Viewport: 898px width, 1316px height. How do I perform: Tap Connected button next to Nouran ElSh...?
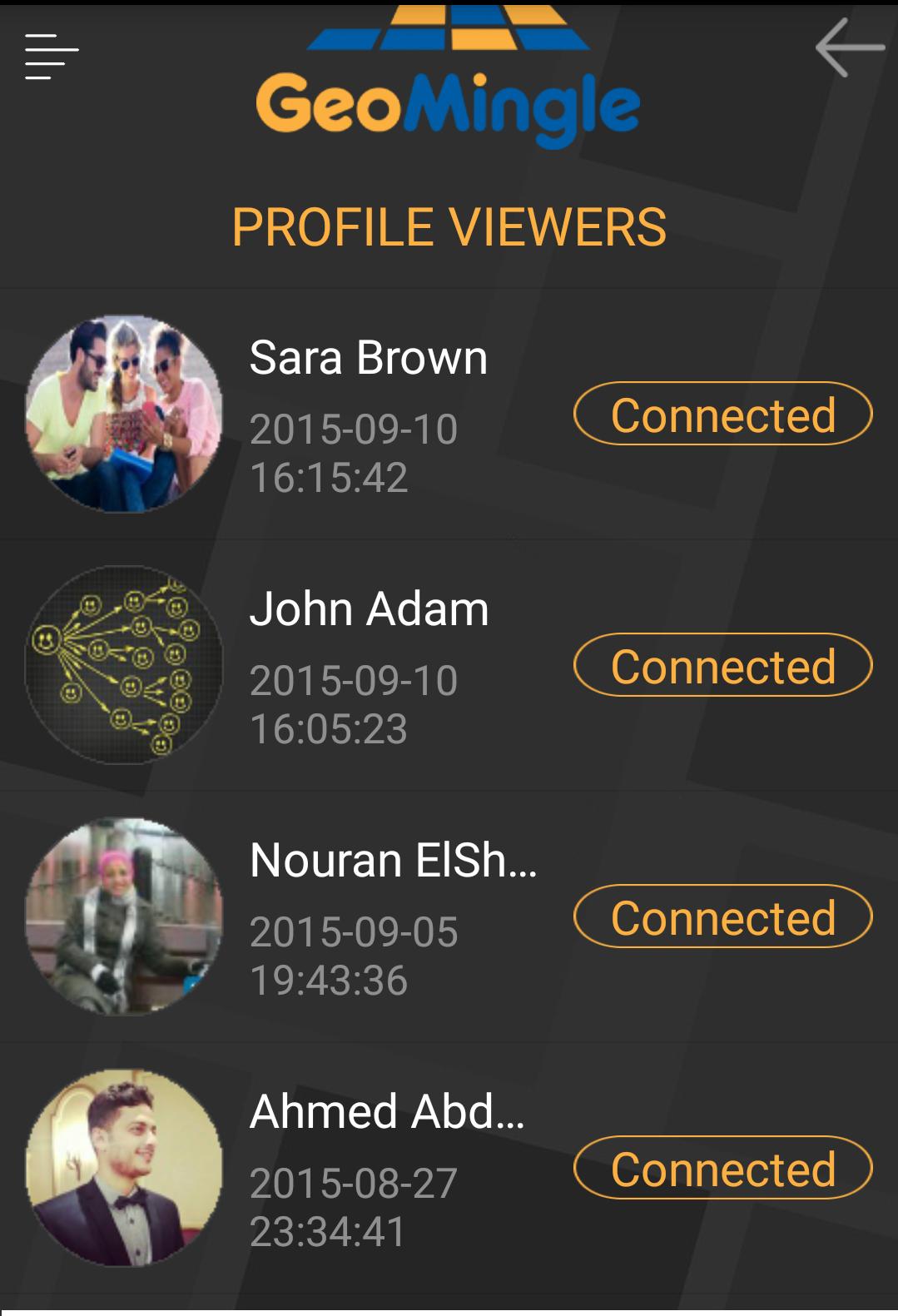point(722,916)
